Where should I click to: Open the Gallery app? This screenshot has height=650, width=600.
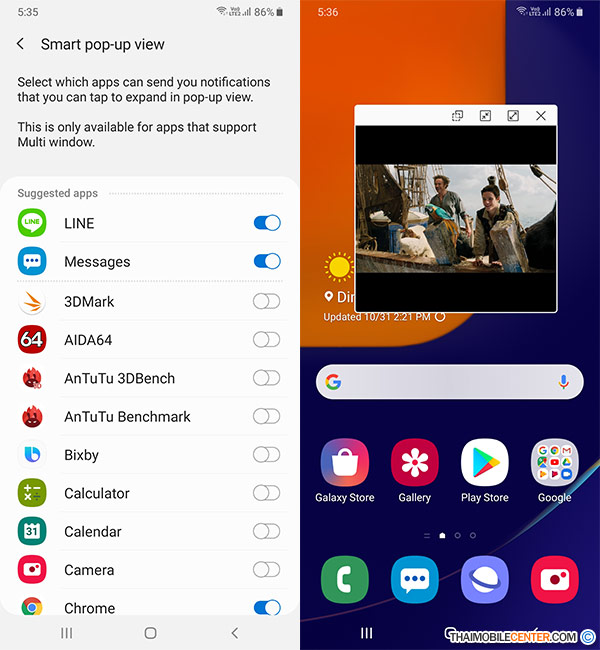point(414,463)
